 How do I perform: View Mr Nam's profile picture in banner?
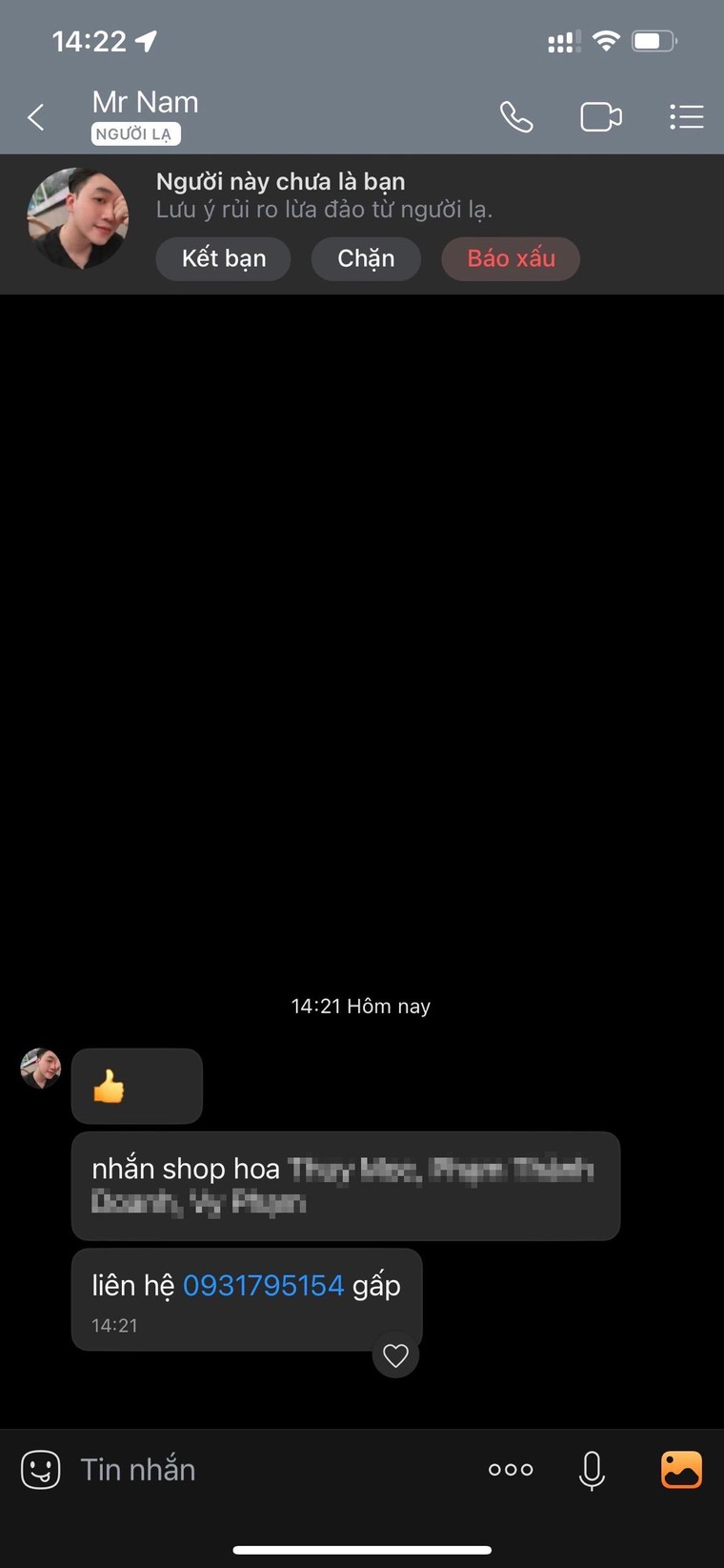pos(78,218)
